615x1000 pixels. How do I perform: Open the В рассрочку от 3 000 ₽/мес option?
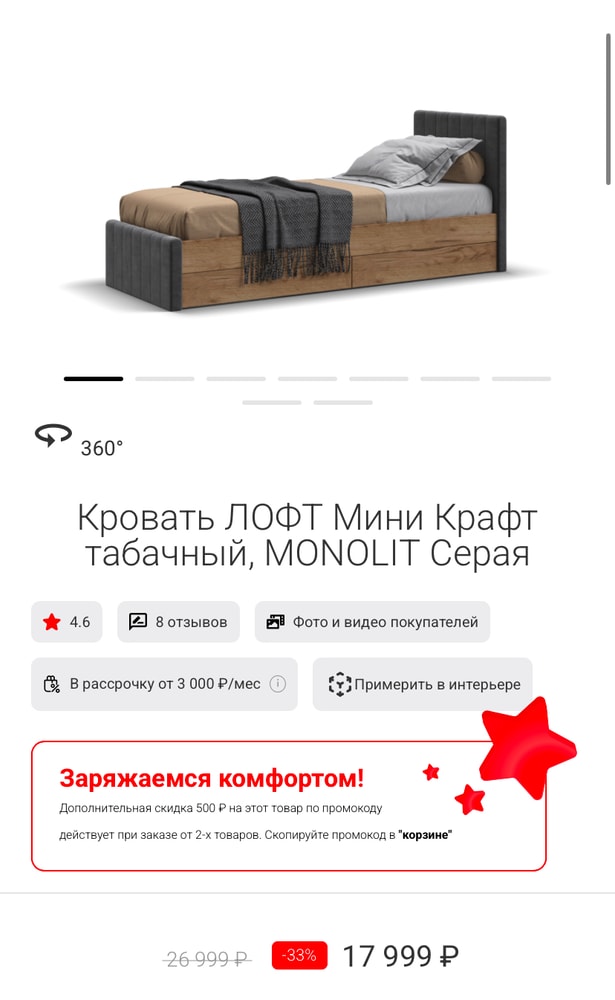[x=153, y=684]
